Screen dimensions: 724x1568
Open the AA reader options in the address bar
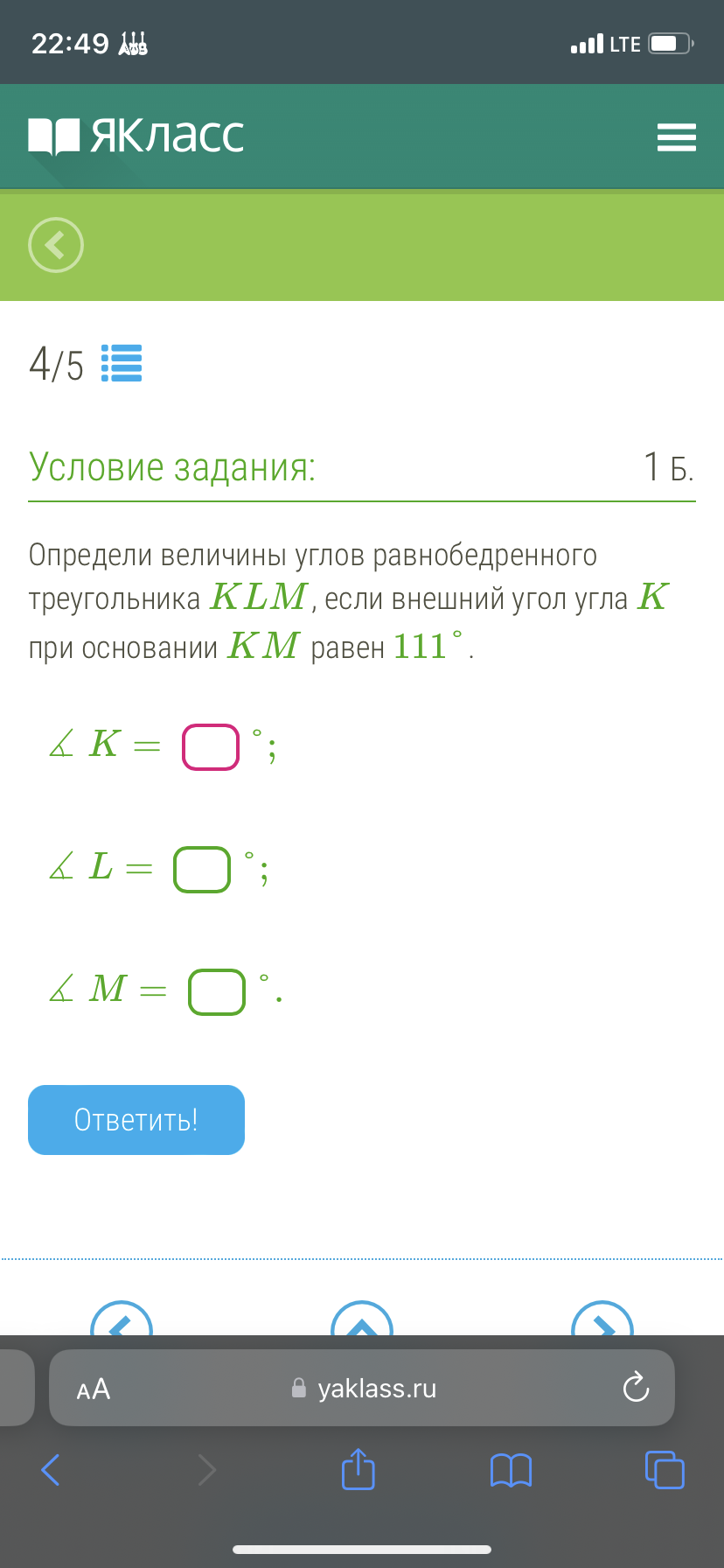[94, 1389]
